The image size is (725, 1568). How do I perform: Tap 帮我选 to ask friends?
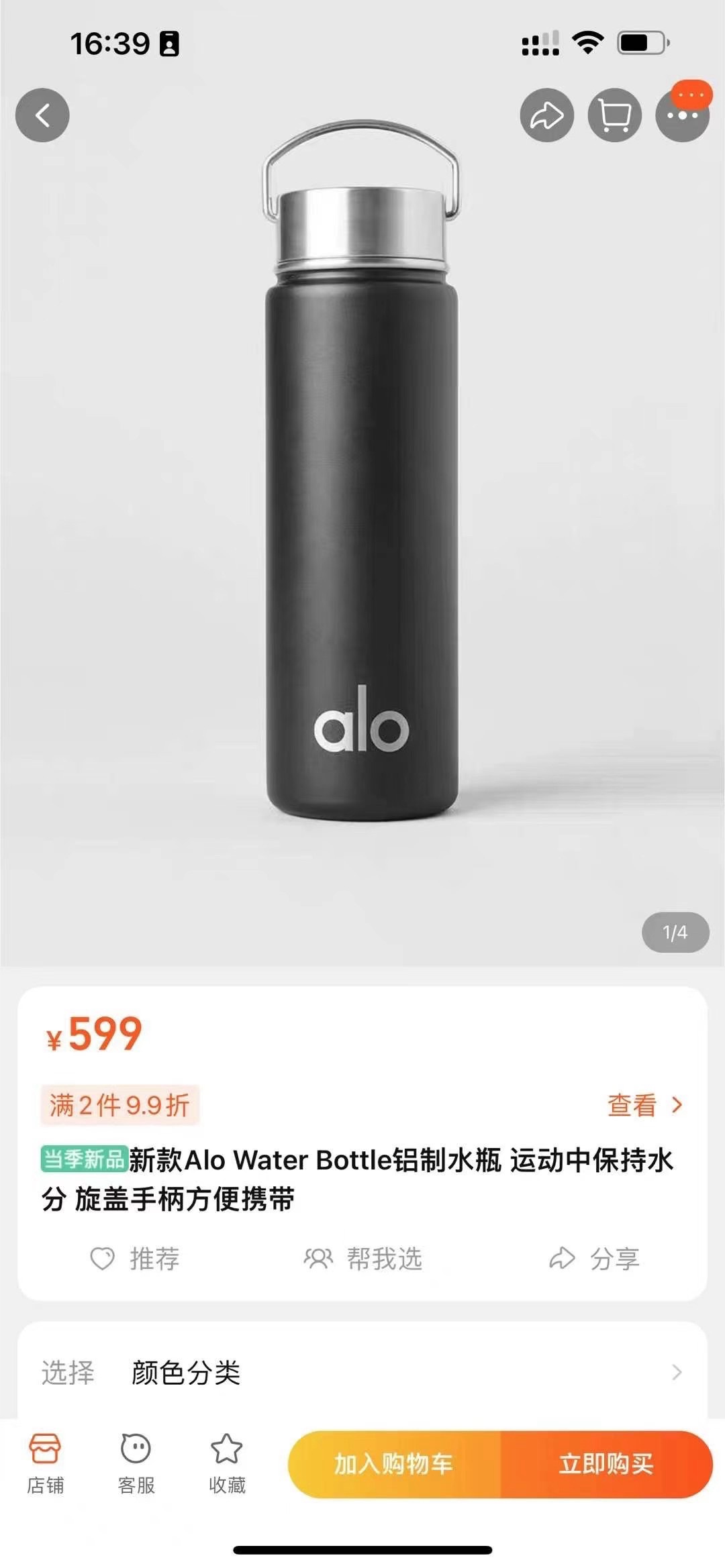pyautogui.click(x=363, y=1259)
